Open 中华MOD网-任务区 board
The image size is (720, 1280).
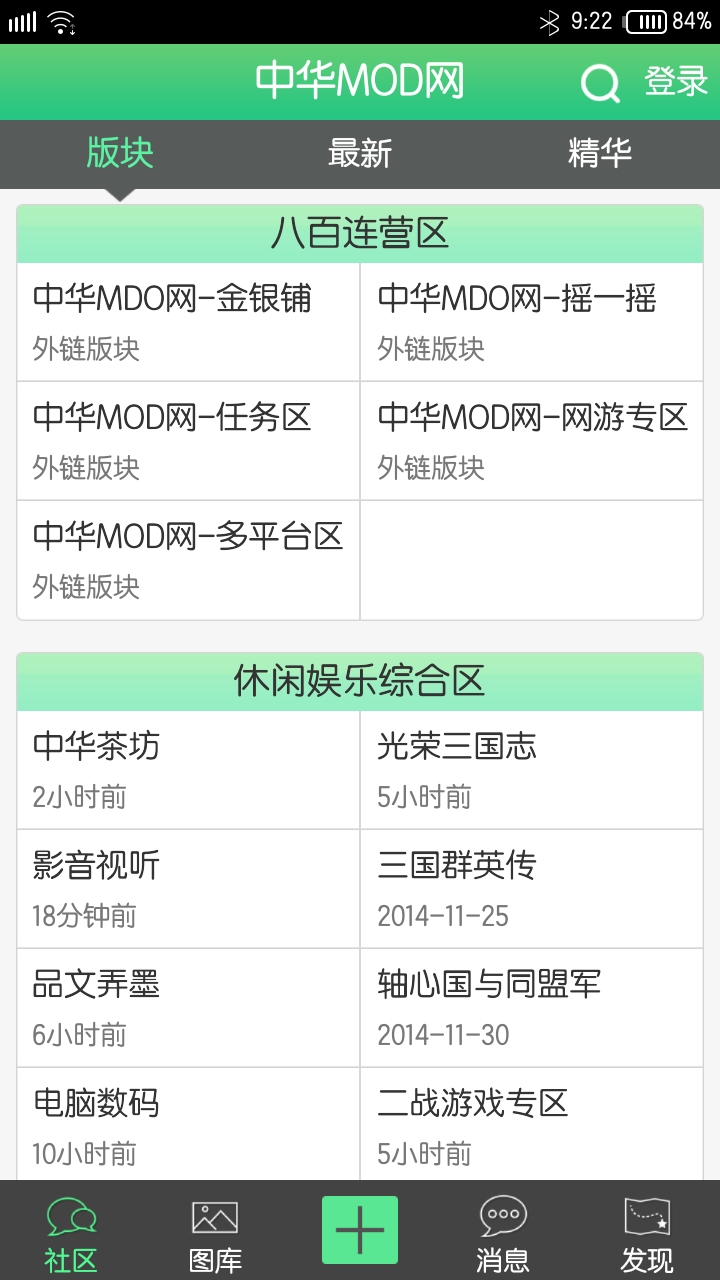188,440
